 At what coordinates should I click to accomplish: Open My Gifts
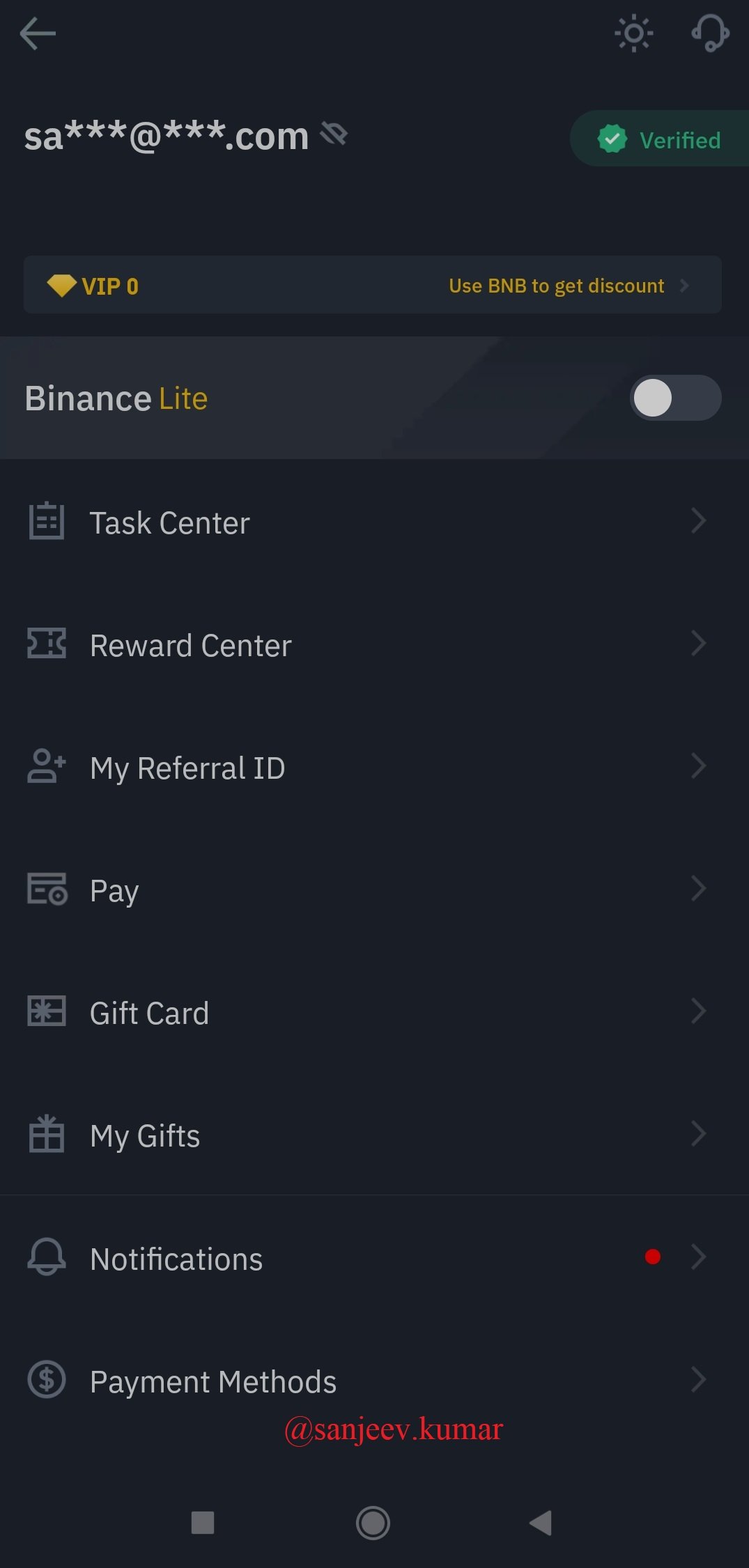pos(374,1135)
